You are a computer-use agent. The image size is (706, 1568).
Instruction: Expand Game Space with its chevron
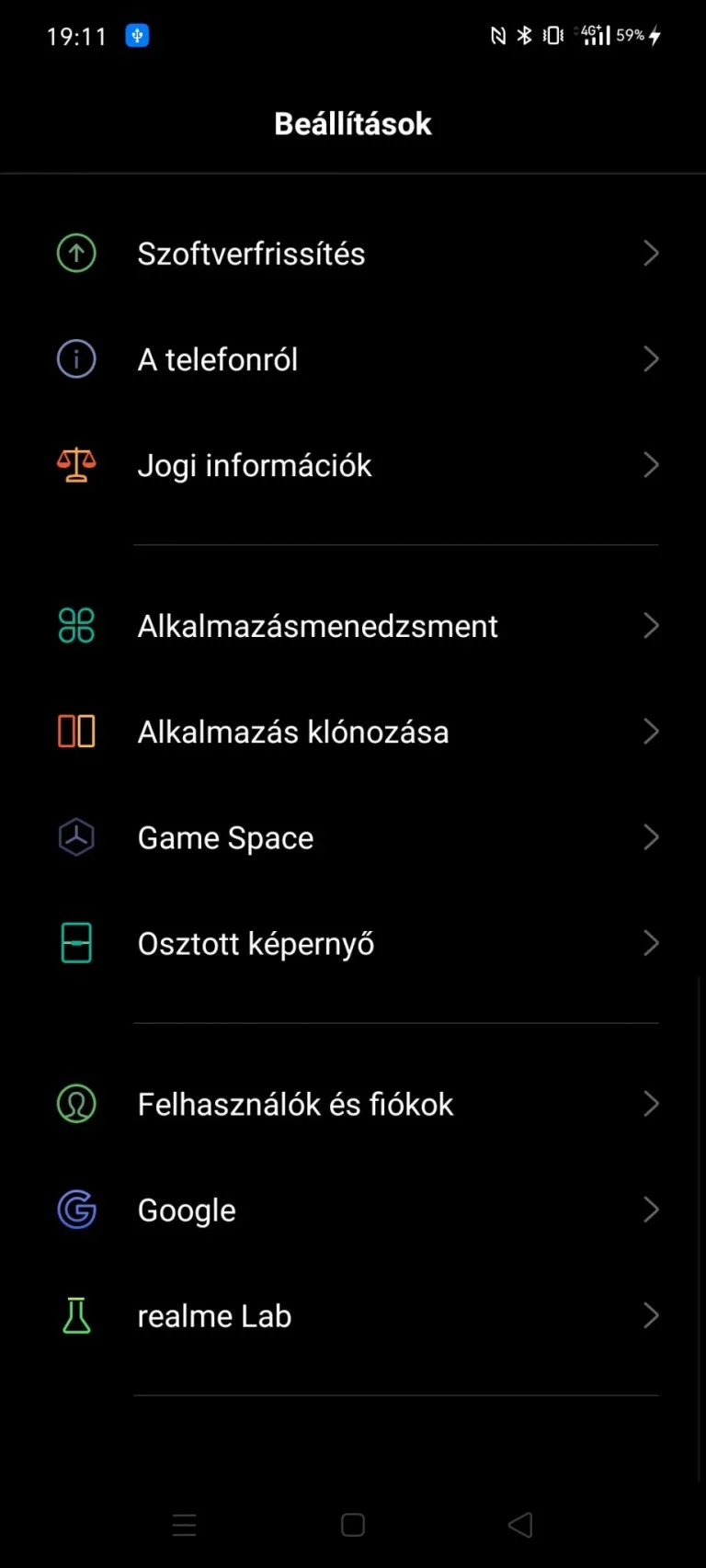point(651,836)
